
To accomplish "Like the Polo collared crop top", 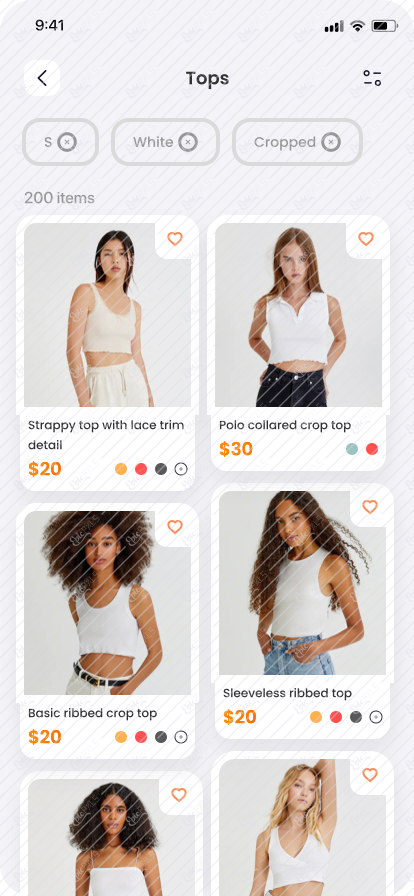I will pos(366,239).
